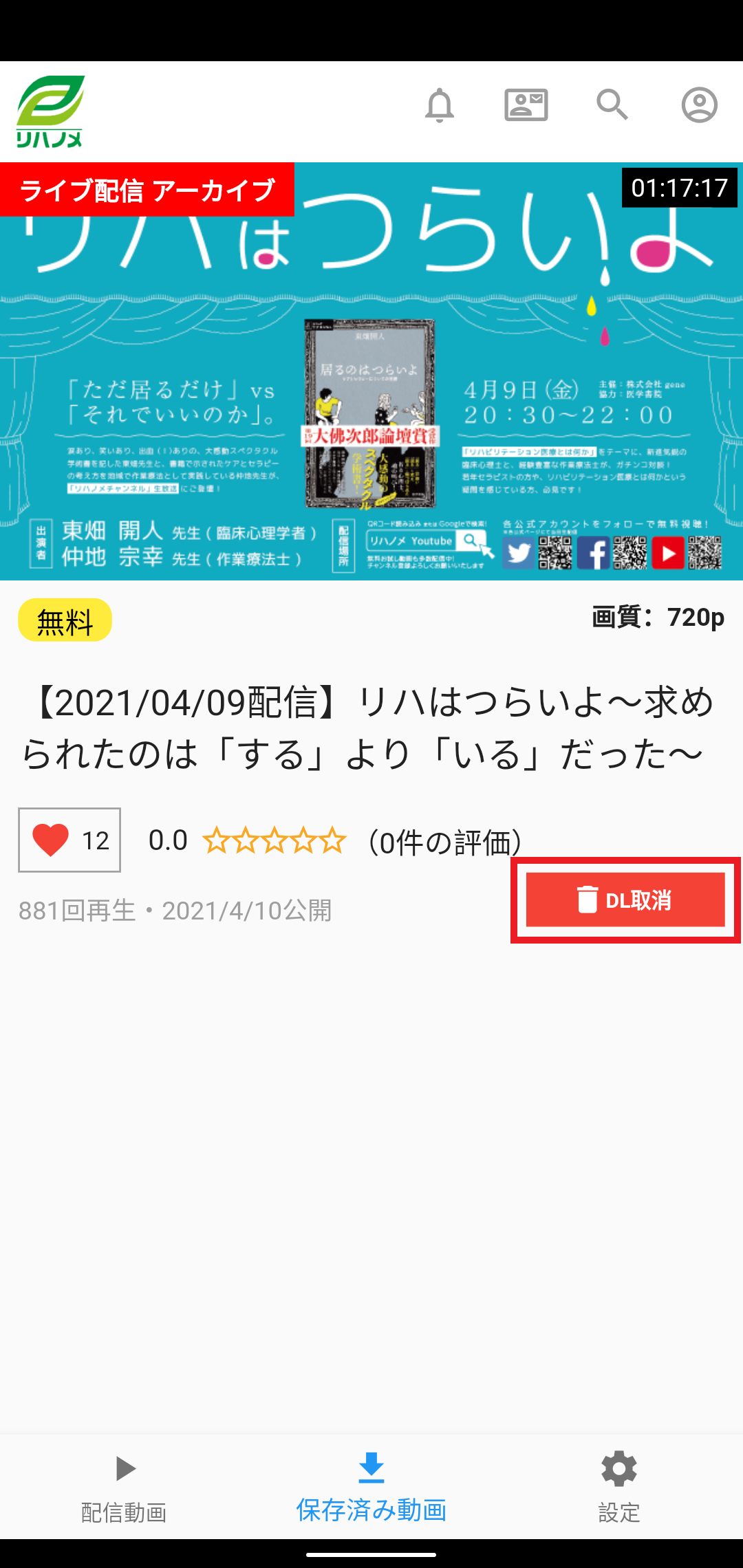Viewport: 743px width, 1568px height.
Task: Open the account profile icon
Action: [700, 105]
